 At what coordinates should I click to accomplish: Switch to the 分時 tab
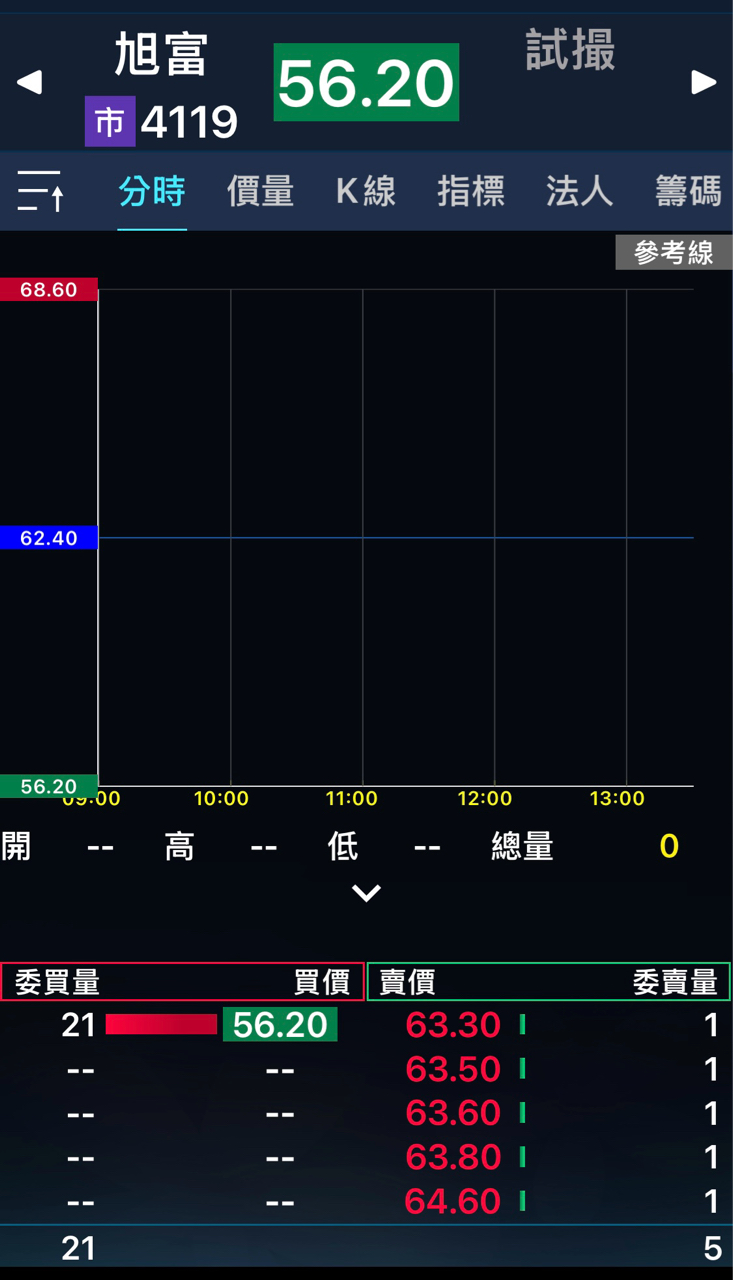(x=152, y=190)
